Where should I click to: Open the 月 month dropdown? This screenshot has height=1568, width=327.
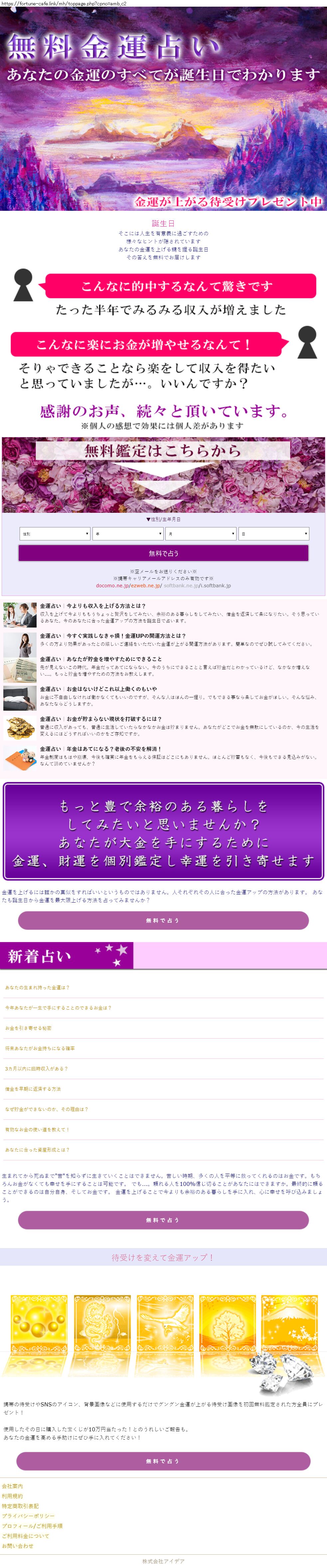click(200, 534)
